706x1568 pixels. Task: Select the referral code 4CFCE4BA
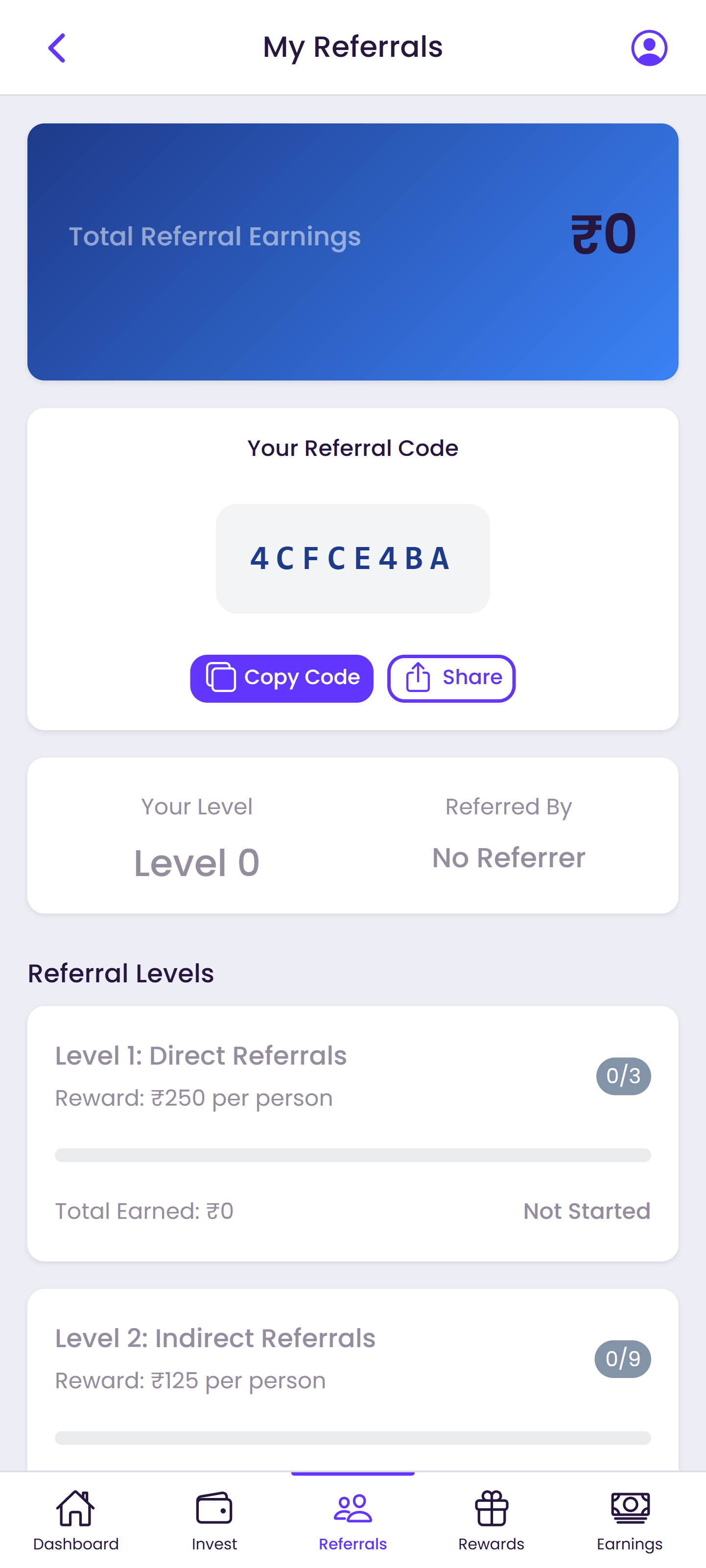click(x=353, y=558)
